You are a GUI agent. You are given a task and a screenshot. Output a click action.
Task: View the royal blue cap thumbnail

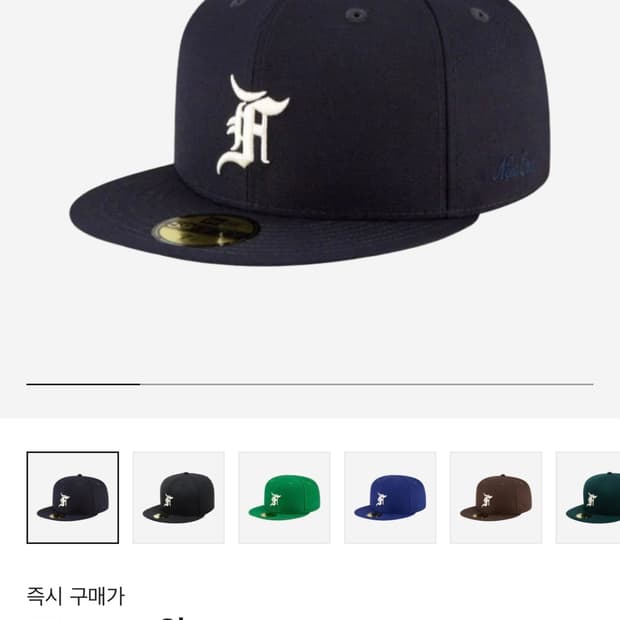click(390, 497)
